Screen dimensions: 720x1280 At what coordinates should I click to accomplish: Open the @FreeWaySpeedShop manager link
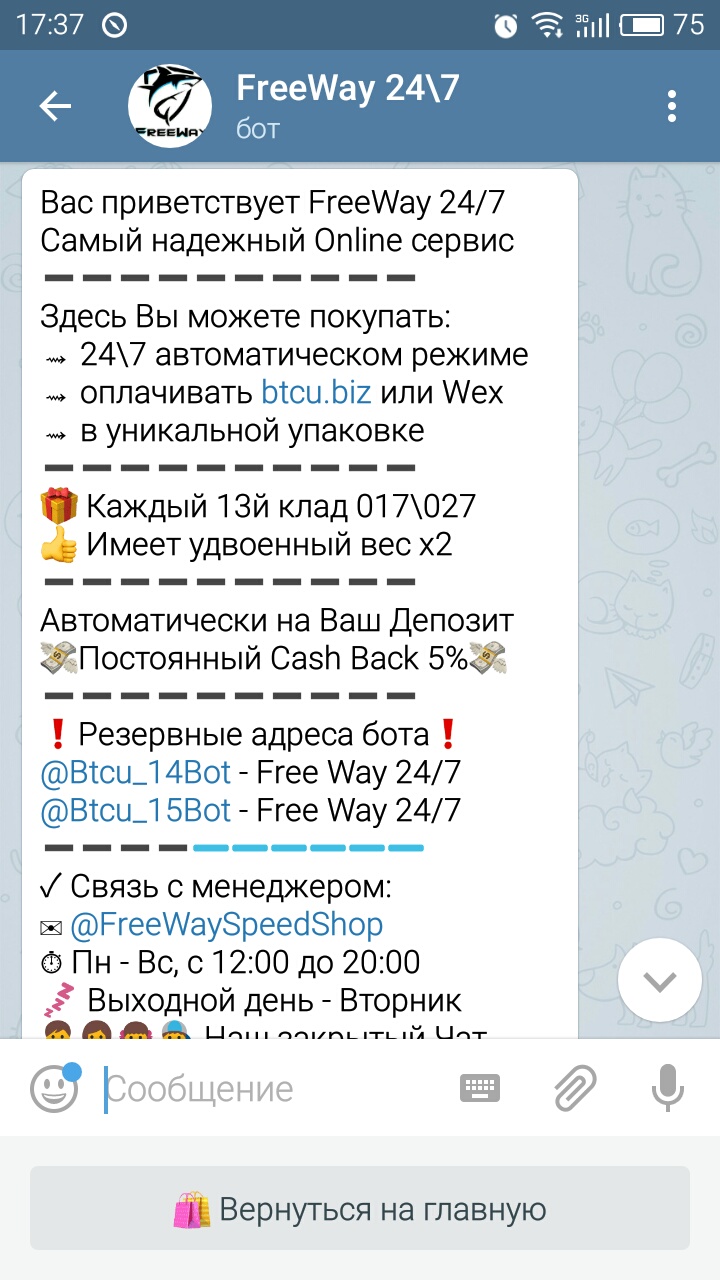tap(227, 924)
